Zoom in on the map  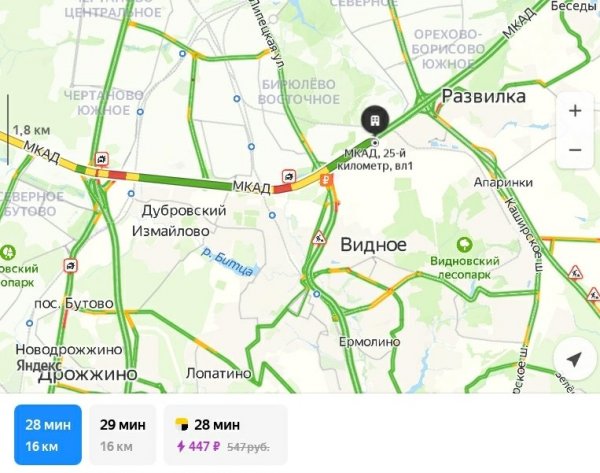(574, 111)
